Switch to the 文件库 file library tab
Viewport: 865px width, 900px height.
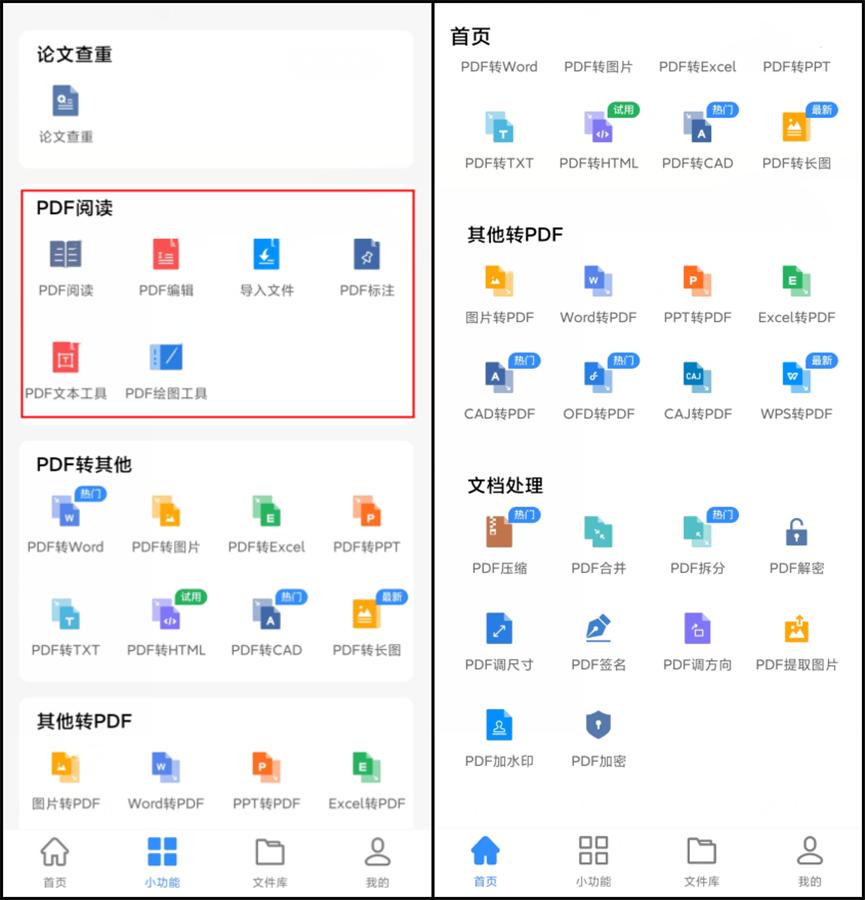(x=269, y=860)
